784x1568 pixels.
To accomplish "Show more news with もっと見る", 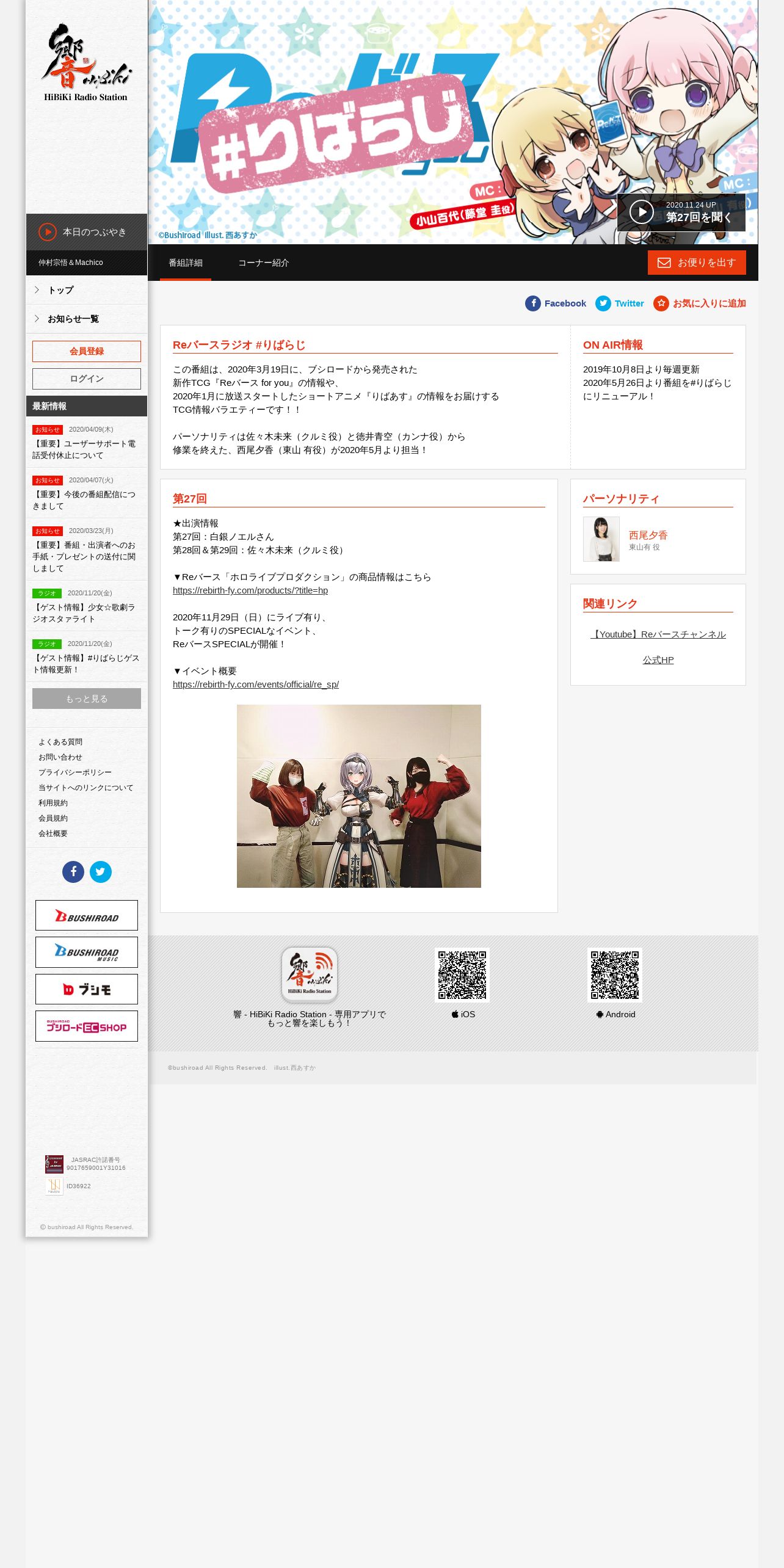I will coord(87,699).
